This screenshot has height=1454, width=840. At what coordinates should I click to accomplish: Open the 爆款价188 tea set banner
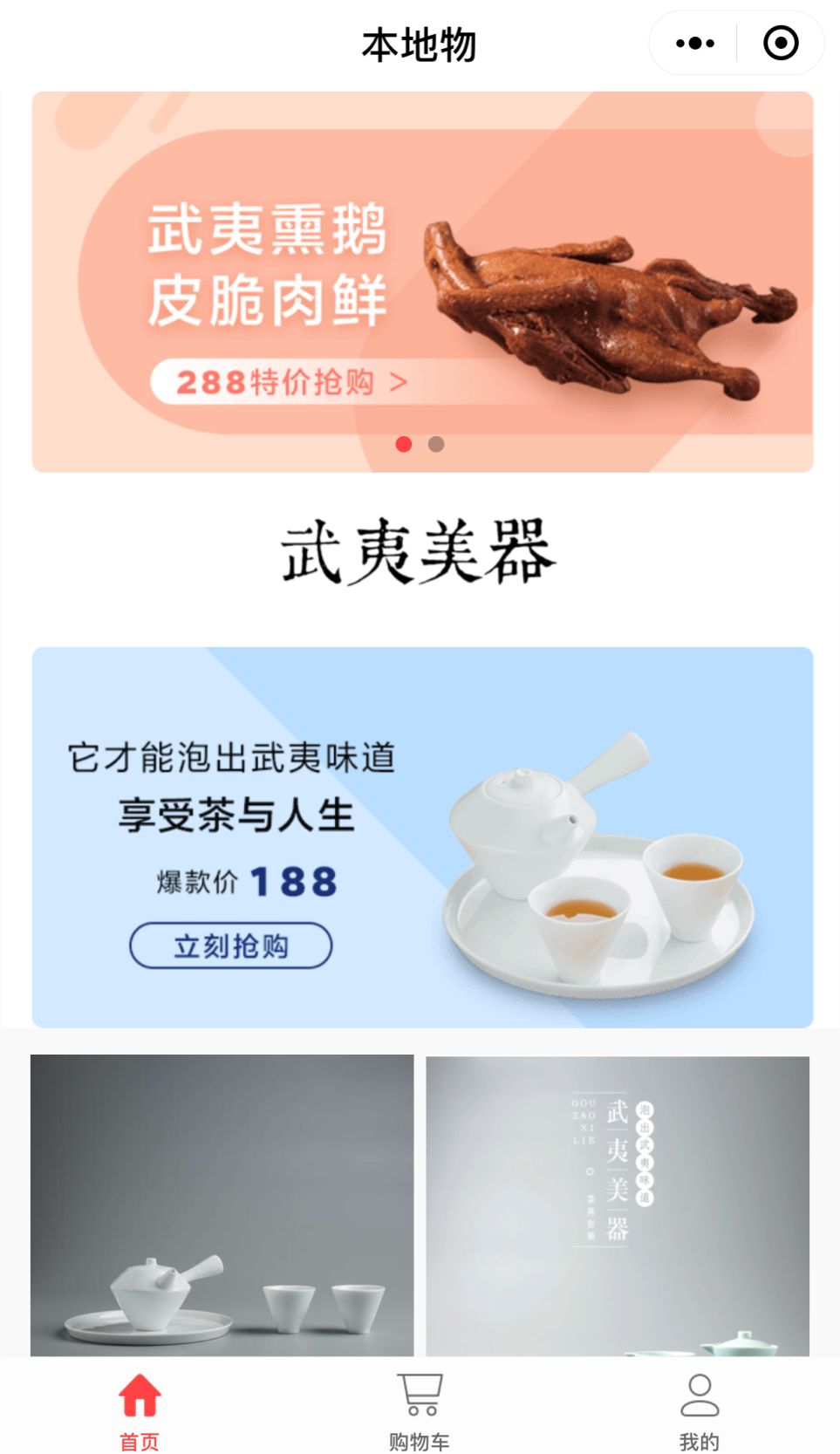422,836
